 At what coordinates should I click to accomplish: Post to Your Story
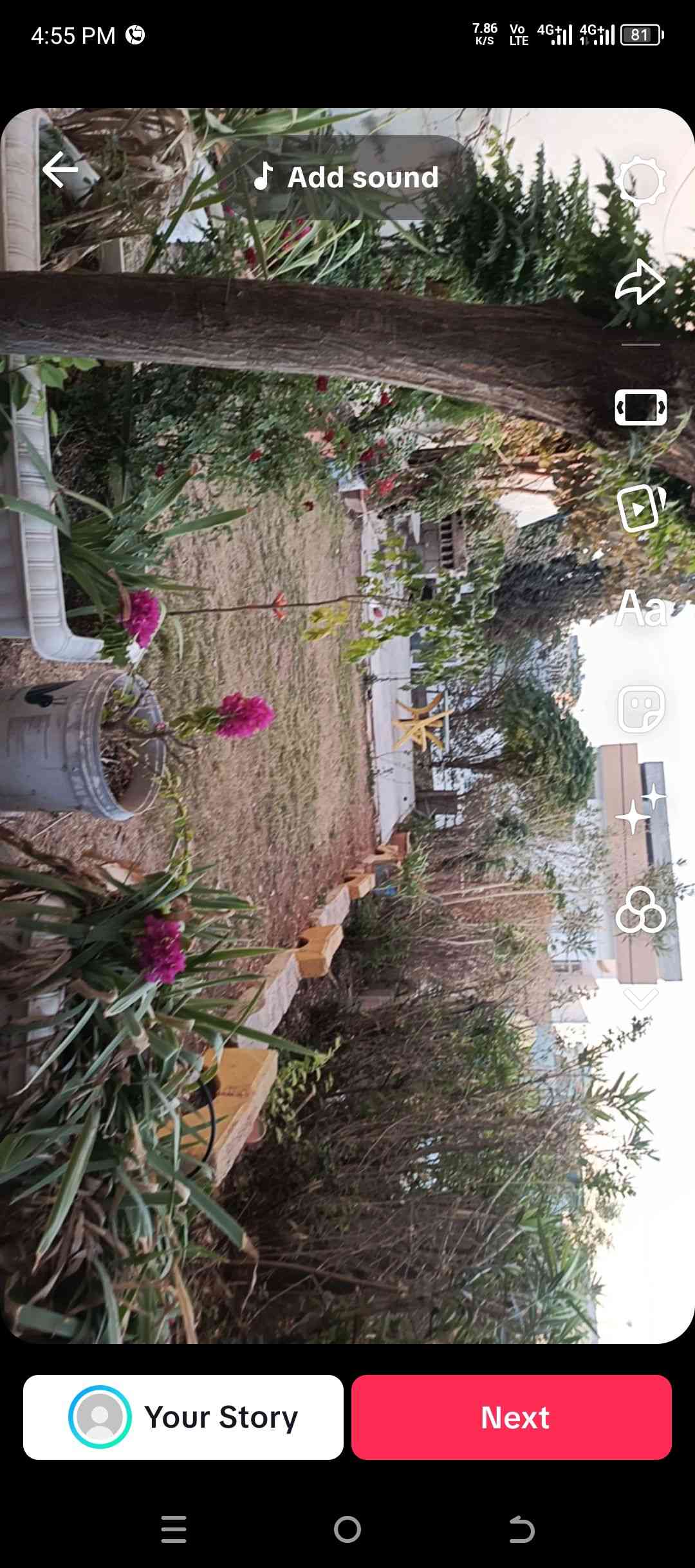point(183,1417)
